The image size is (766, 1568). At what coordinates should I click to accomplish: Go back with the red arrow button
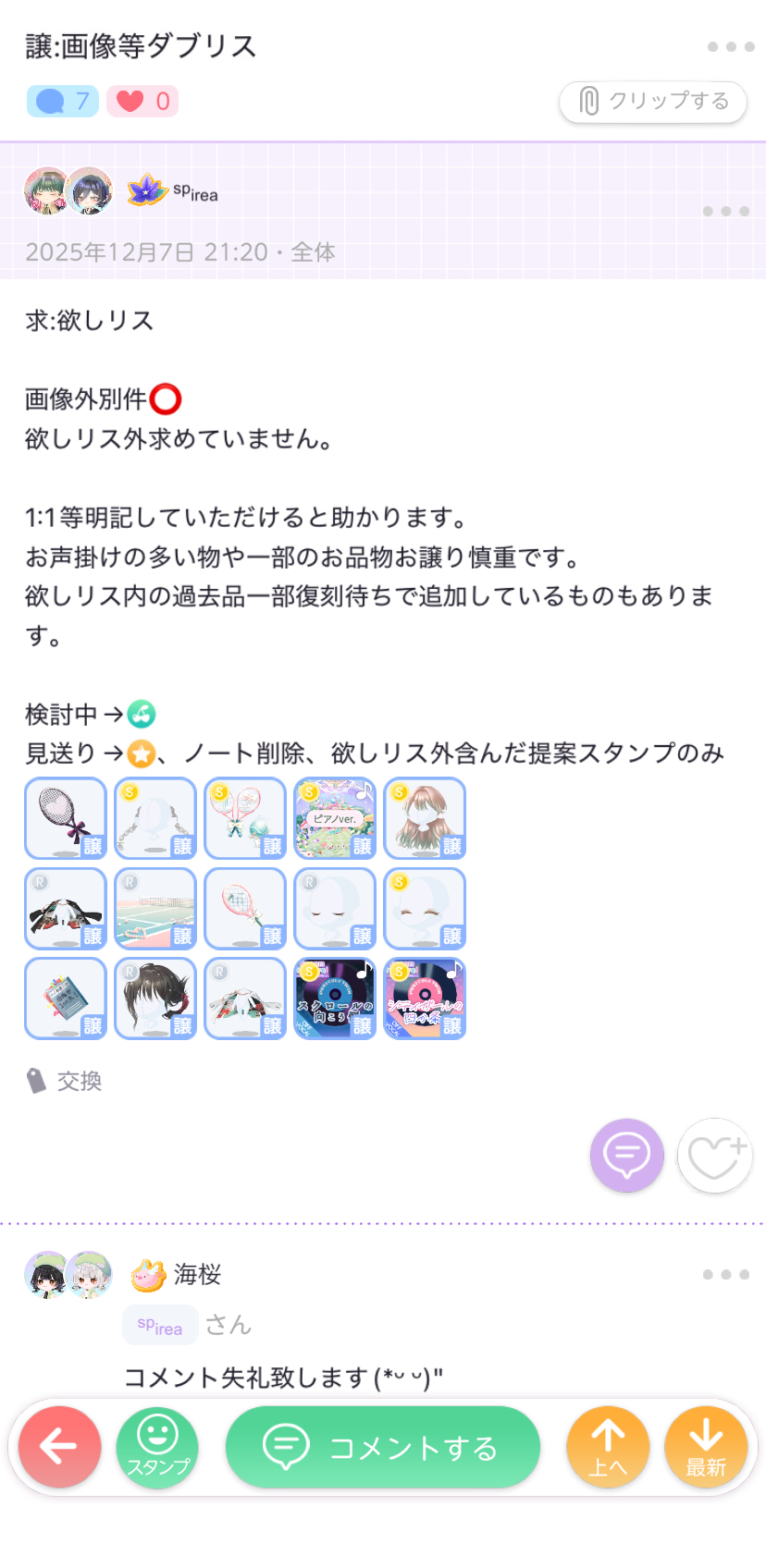point(59,1447)
